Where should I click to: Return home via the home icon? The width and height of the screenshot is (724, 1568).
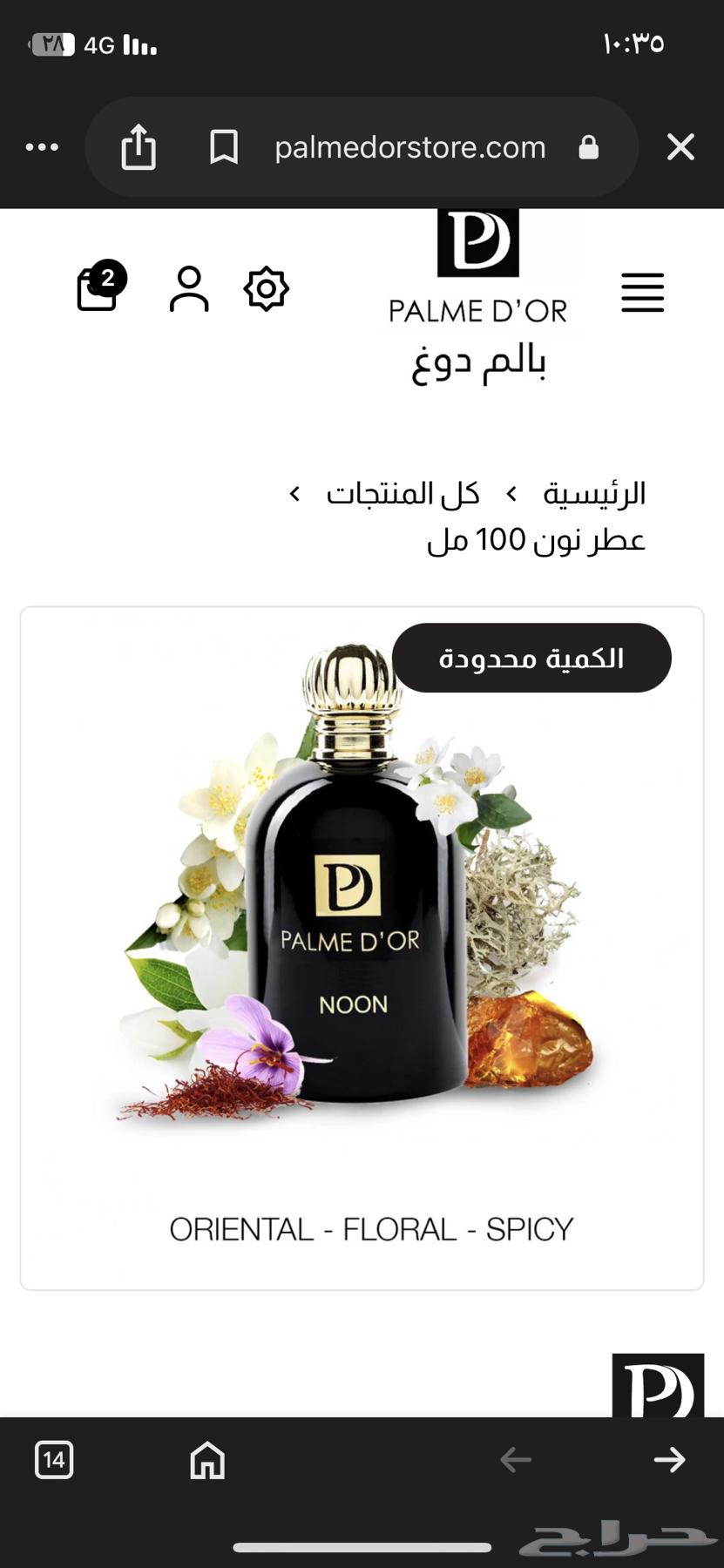206,1460
